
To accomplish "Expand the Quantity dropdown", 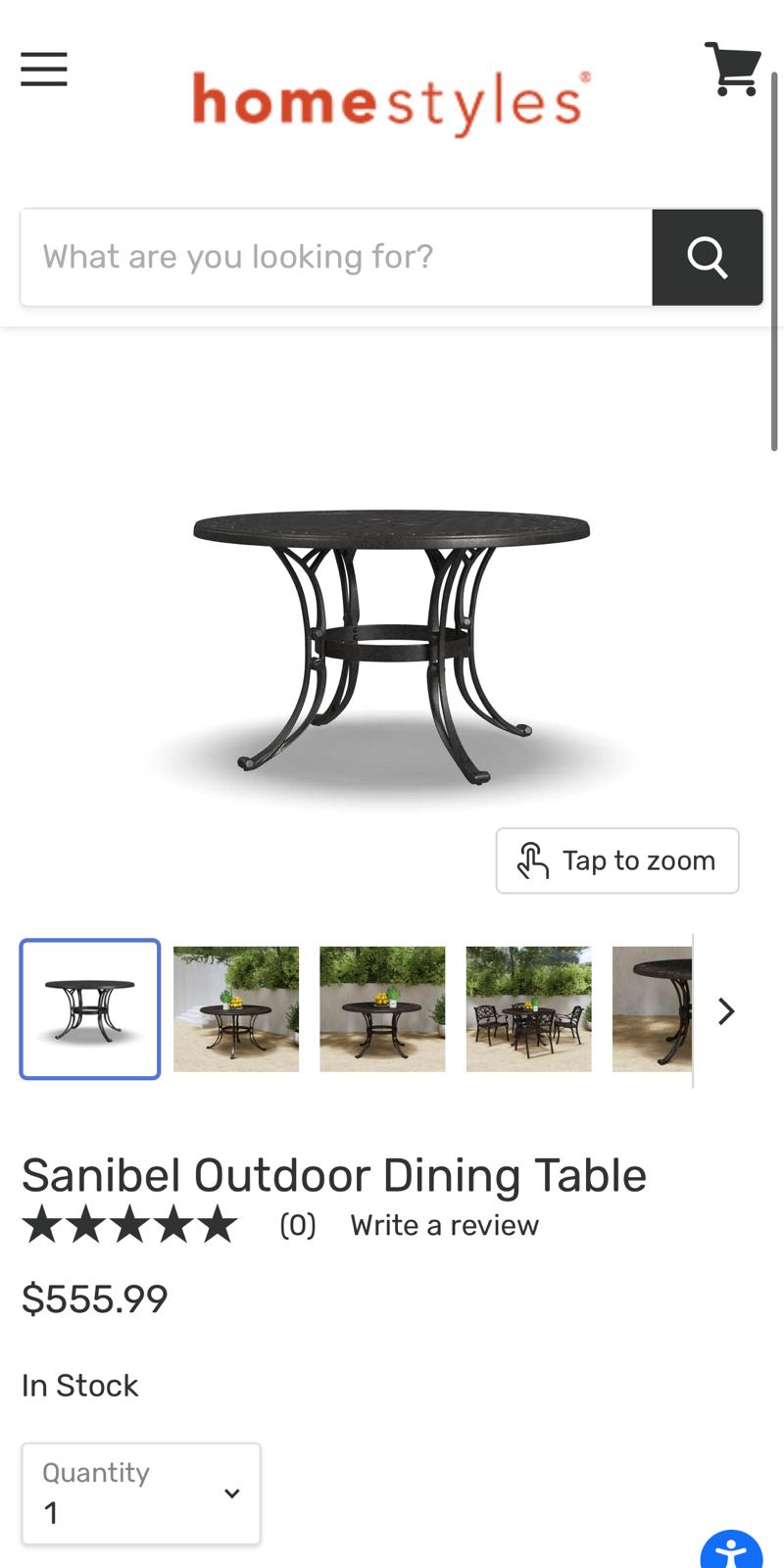I will (x=141, y=1494).
